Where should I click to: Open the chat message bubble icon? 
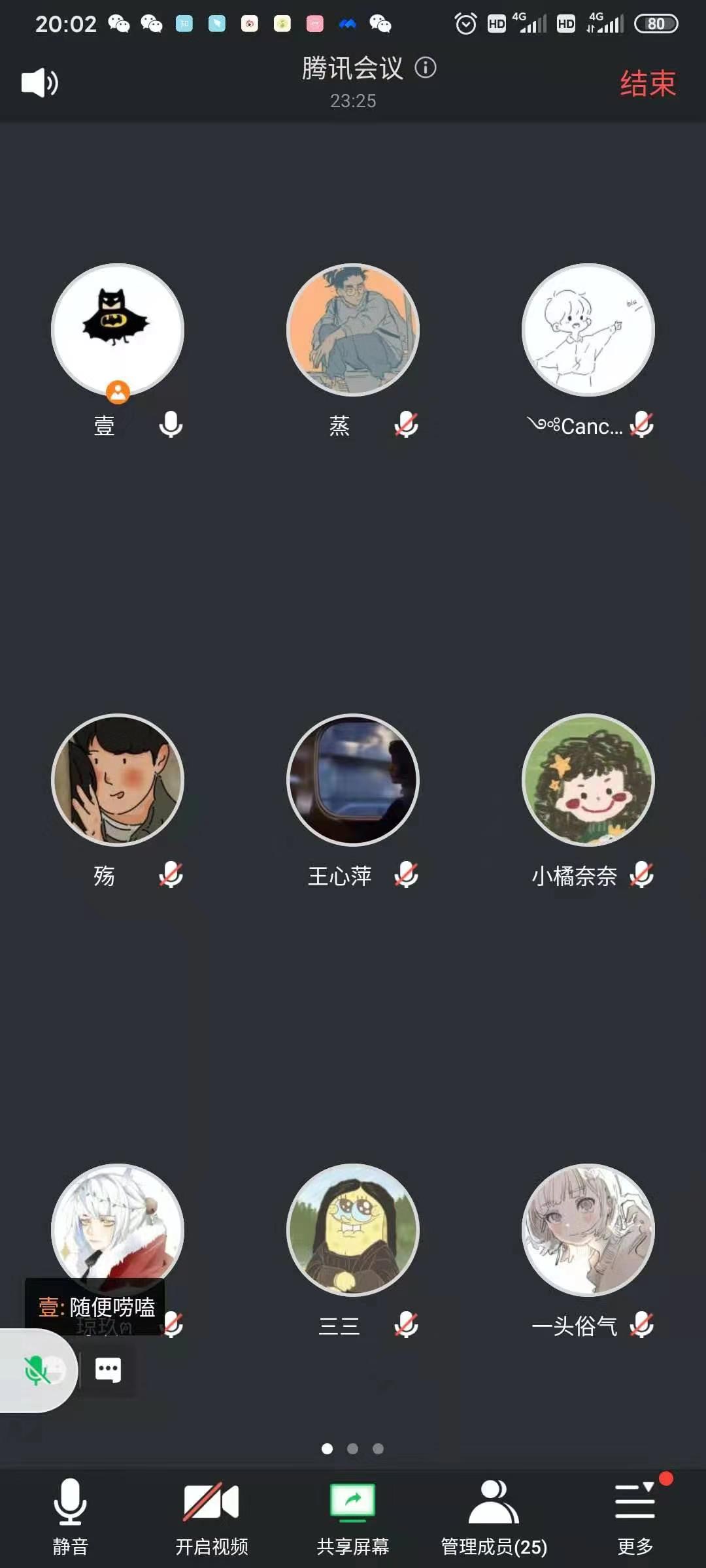click(108, 1369)
